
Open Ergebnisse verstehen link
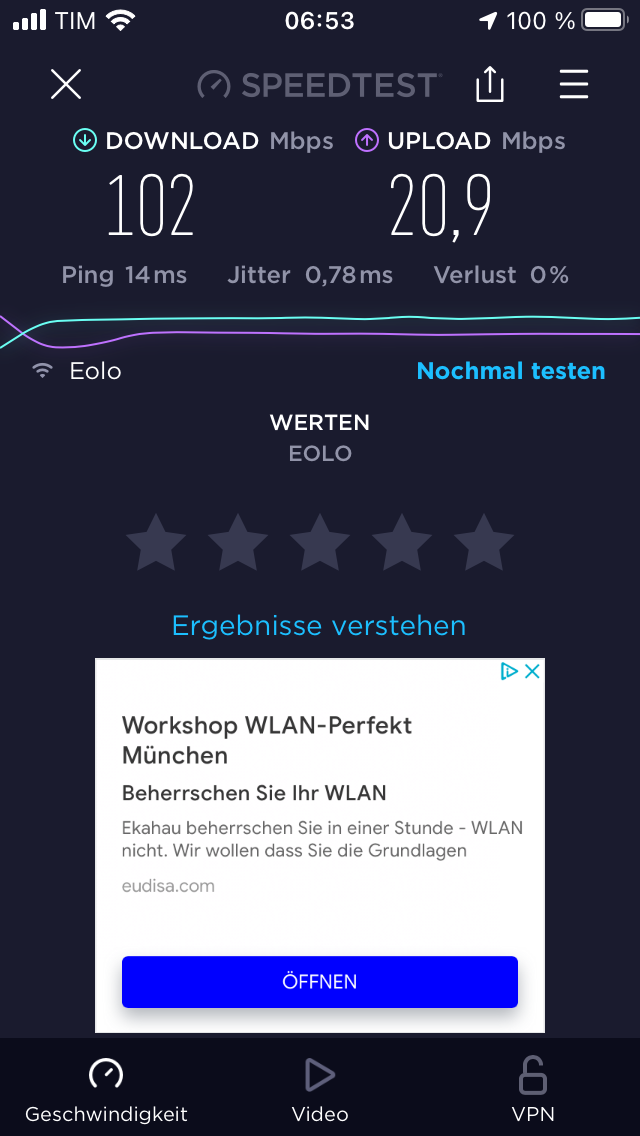click(319, 625)
